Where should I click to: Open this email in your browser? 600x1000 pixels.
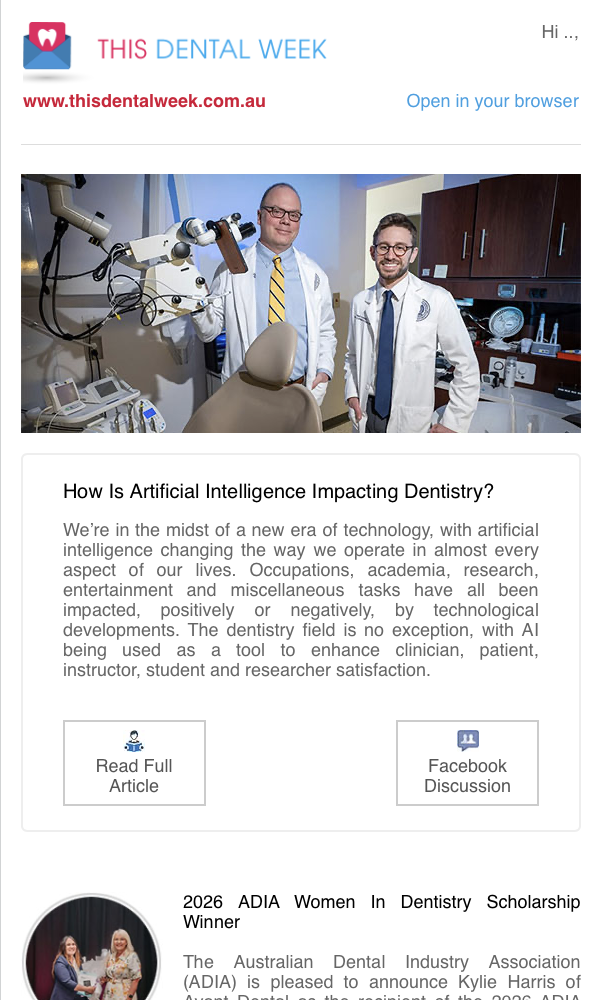click(x=492, y=101)
